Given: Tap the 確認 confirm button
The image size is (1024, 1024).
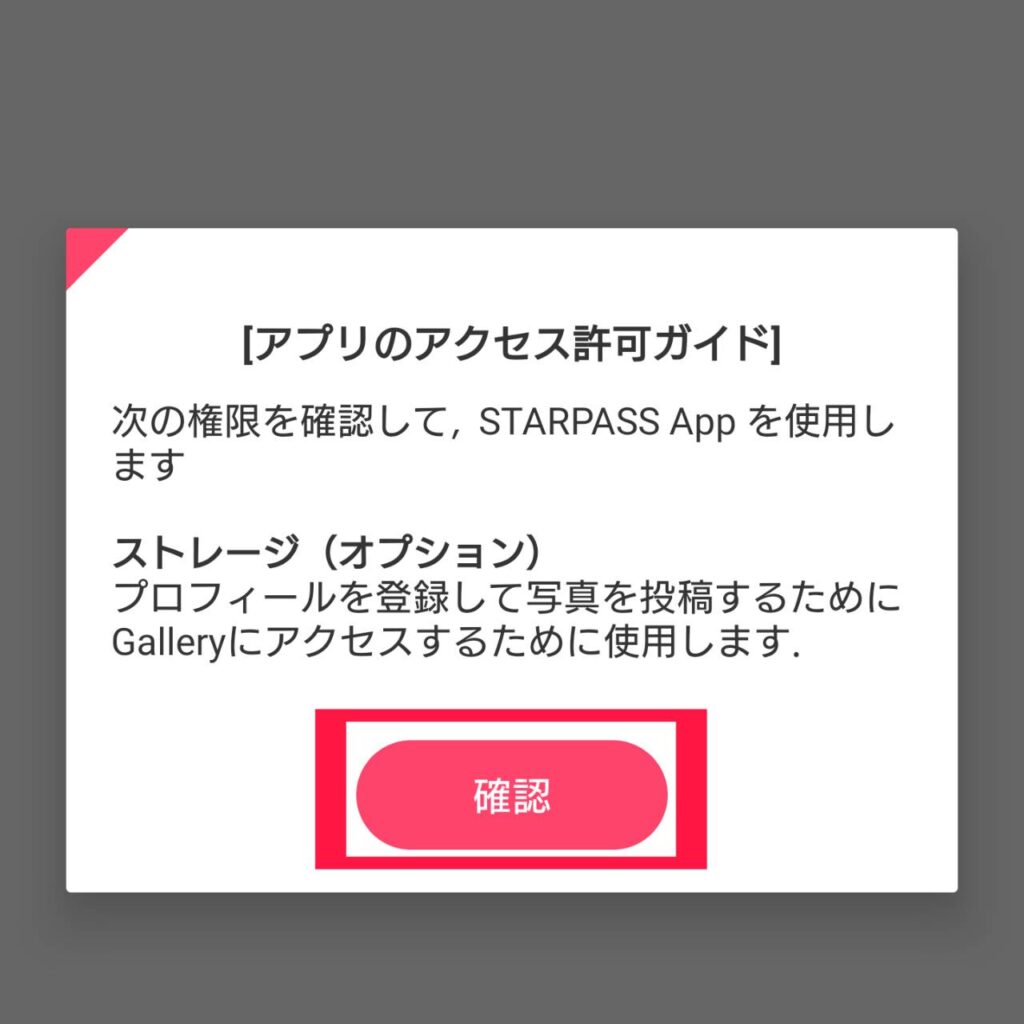Looking at the screenshot, I should (511, 795).
